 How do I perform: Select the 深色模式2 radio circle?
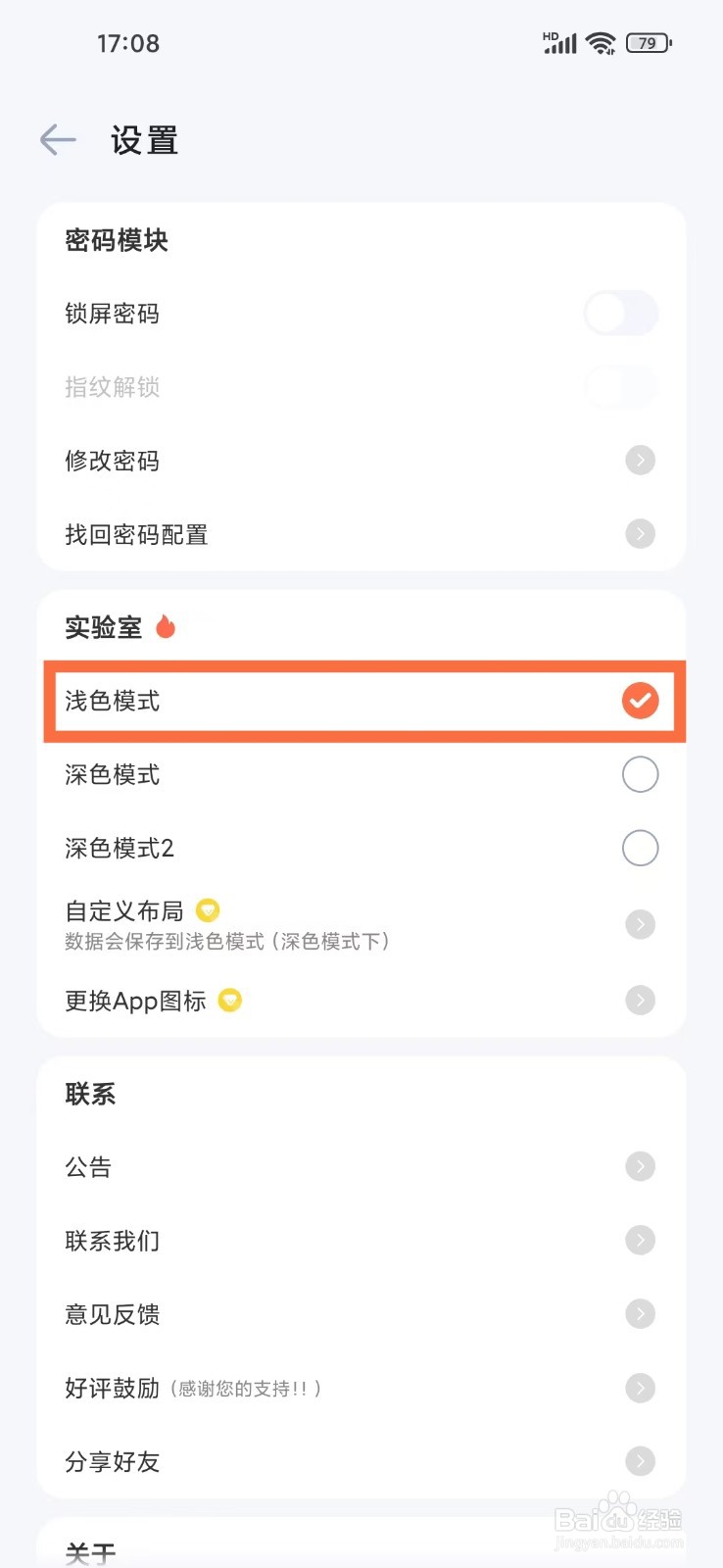tap(640, 848)
